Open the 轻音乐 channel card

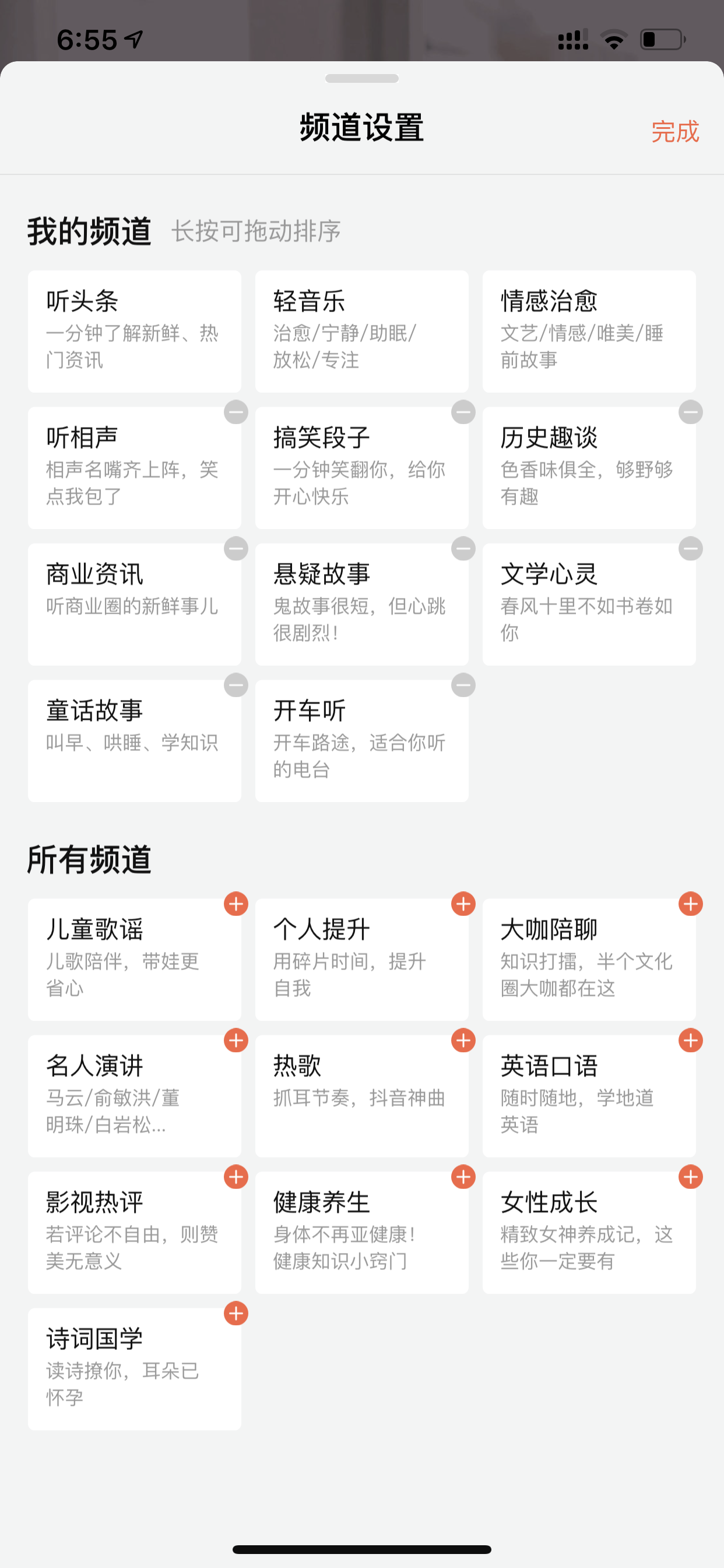(x=362, y=331)
